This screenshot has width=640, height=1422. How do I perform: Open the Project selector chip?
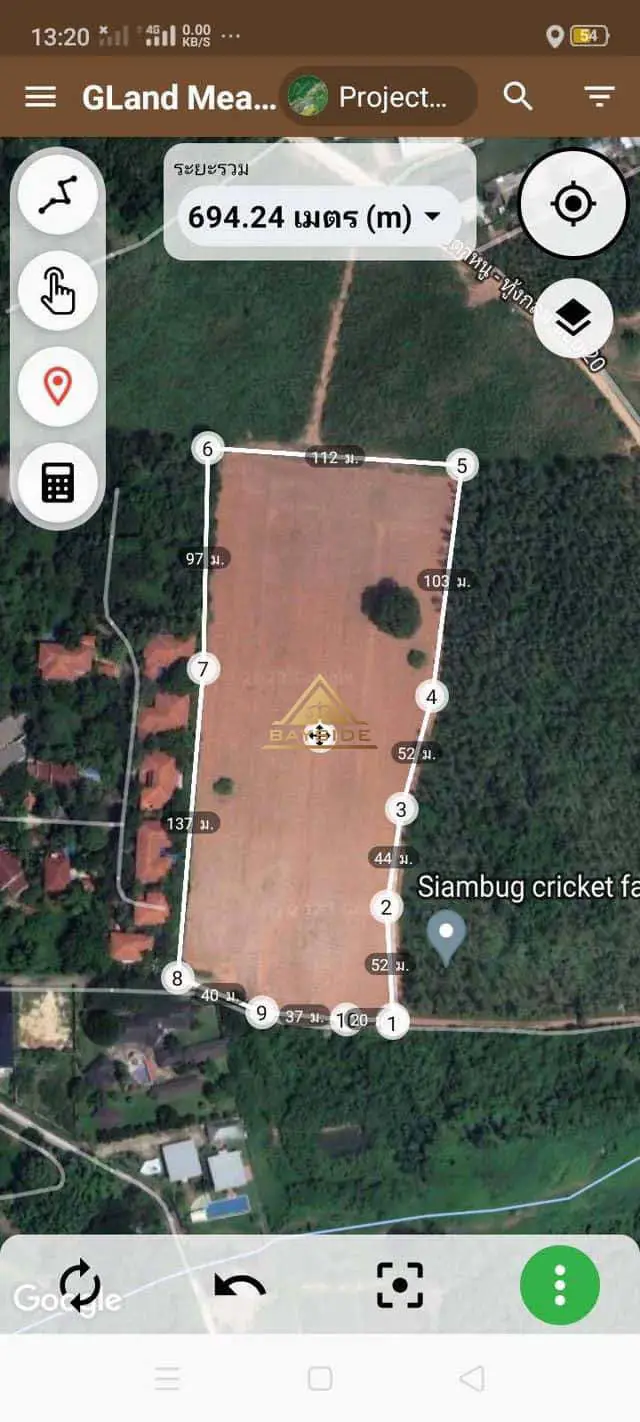point(377,97)
